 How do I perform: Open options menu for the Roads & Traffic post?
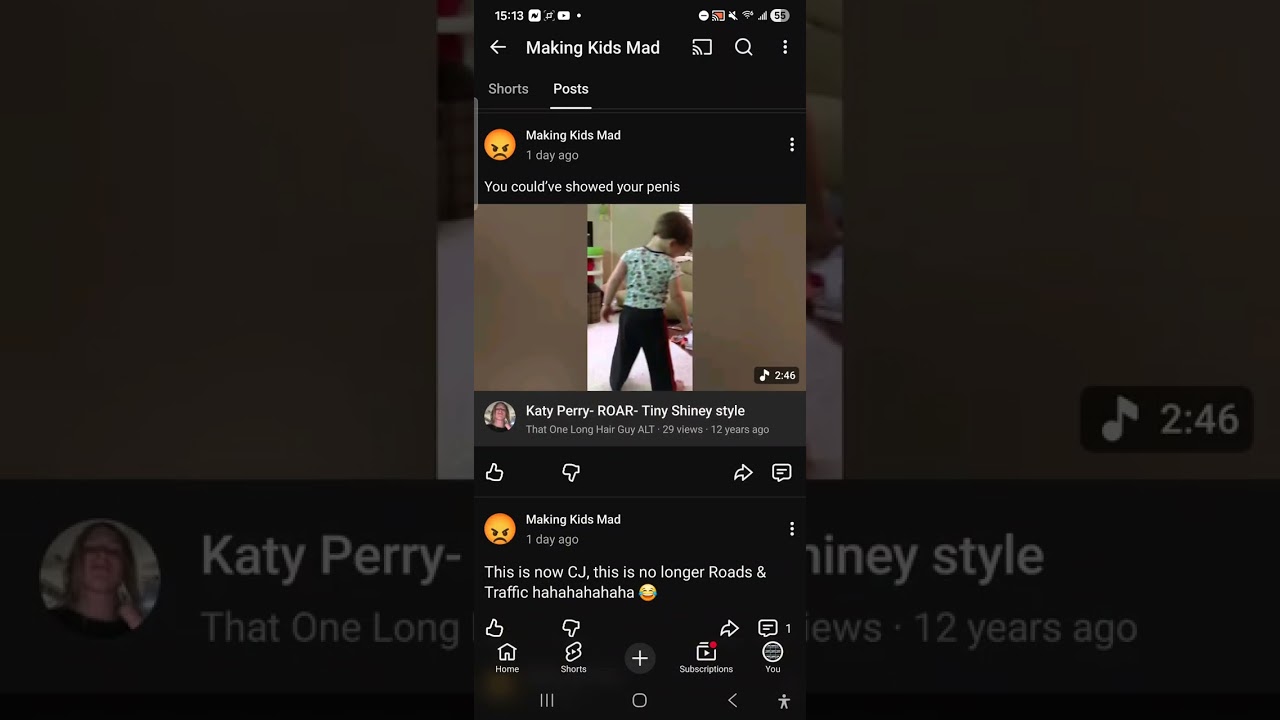point(791,529)
